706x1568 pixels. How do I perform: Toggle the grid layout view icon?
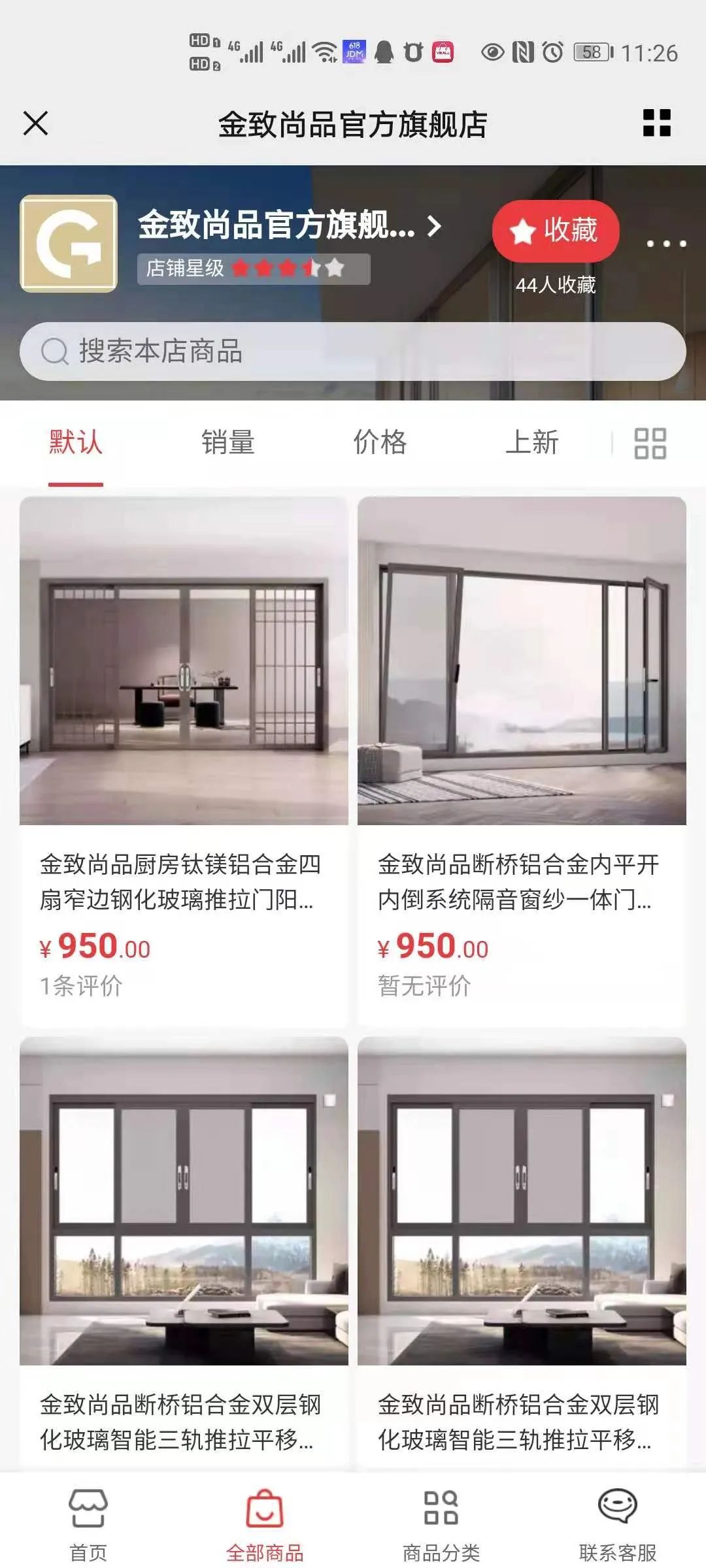(x=650, y=444)
